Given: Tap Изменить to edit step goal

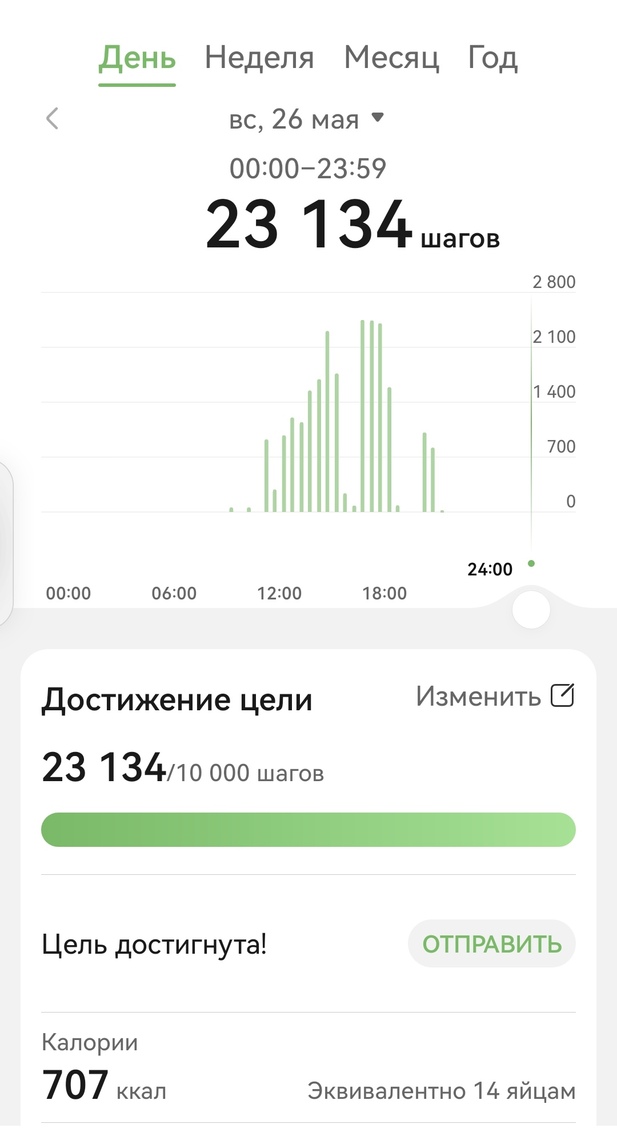Looking at the screenshot, I should point(495,697).
